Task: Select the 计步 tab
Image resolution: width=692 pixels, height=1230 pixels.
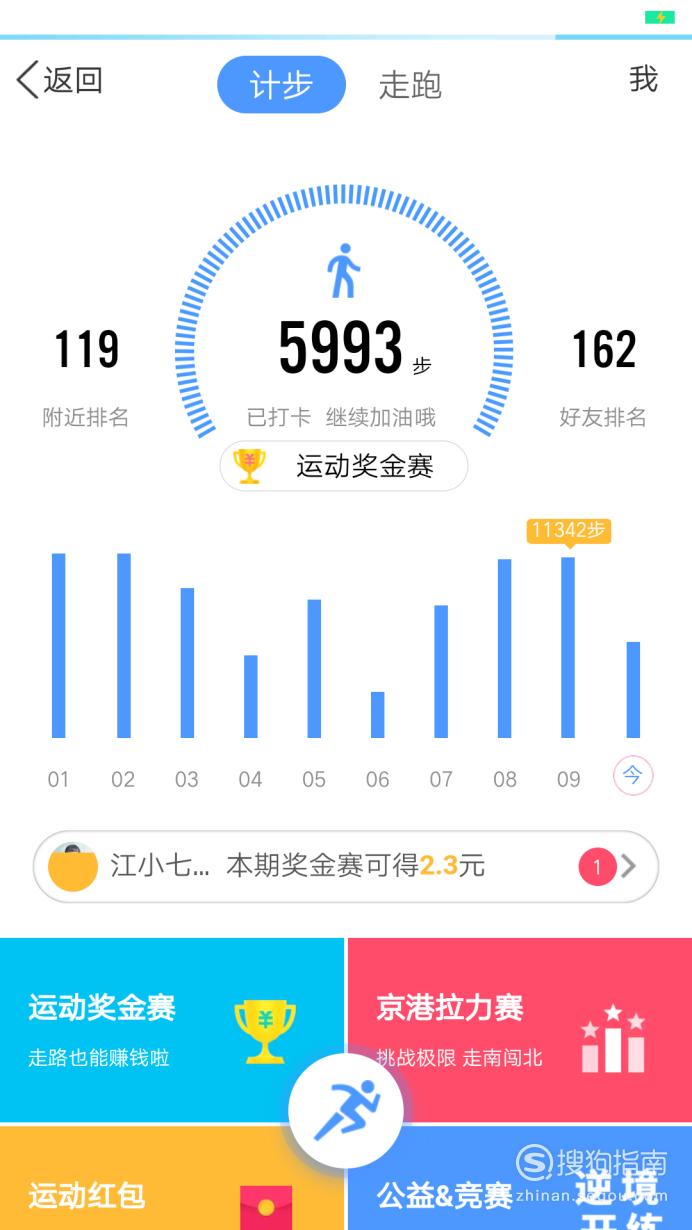Action: pos(281,85)
